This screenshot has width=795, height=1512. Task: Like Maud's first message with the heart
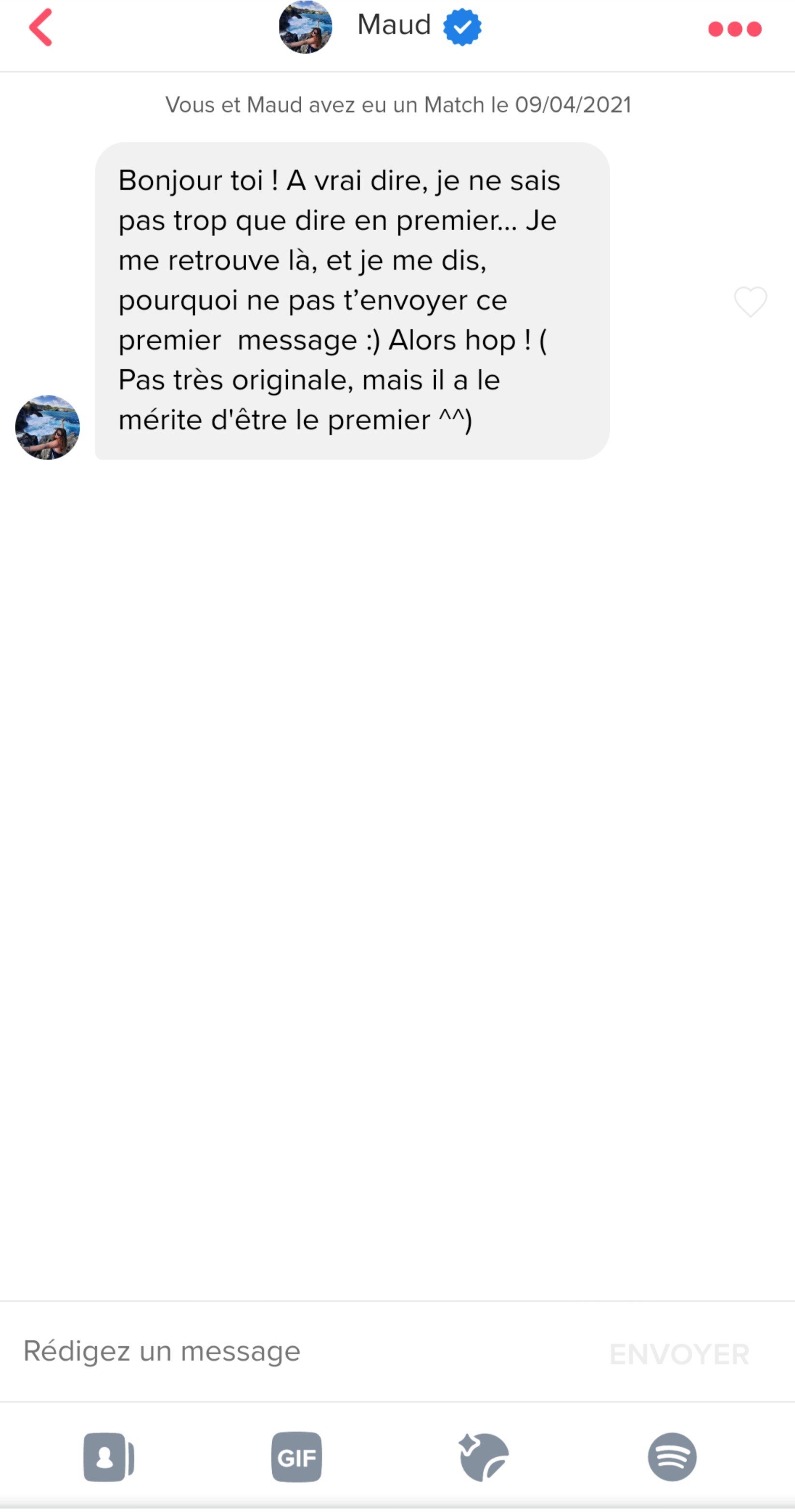tap(751, 302)
